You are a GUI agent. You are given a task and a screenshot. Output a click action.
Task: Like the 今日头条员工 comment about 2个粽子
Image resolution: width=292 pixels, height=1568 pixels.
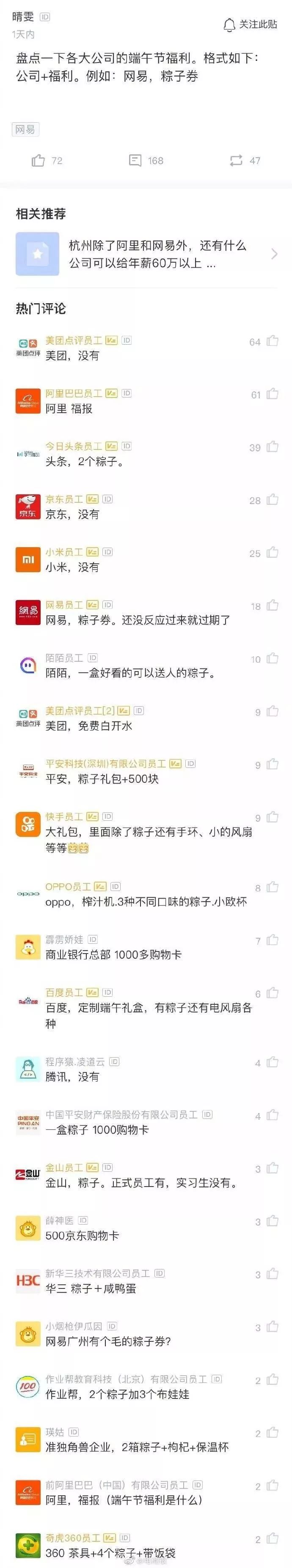click(273, 447)
